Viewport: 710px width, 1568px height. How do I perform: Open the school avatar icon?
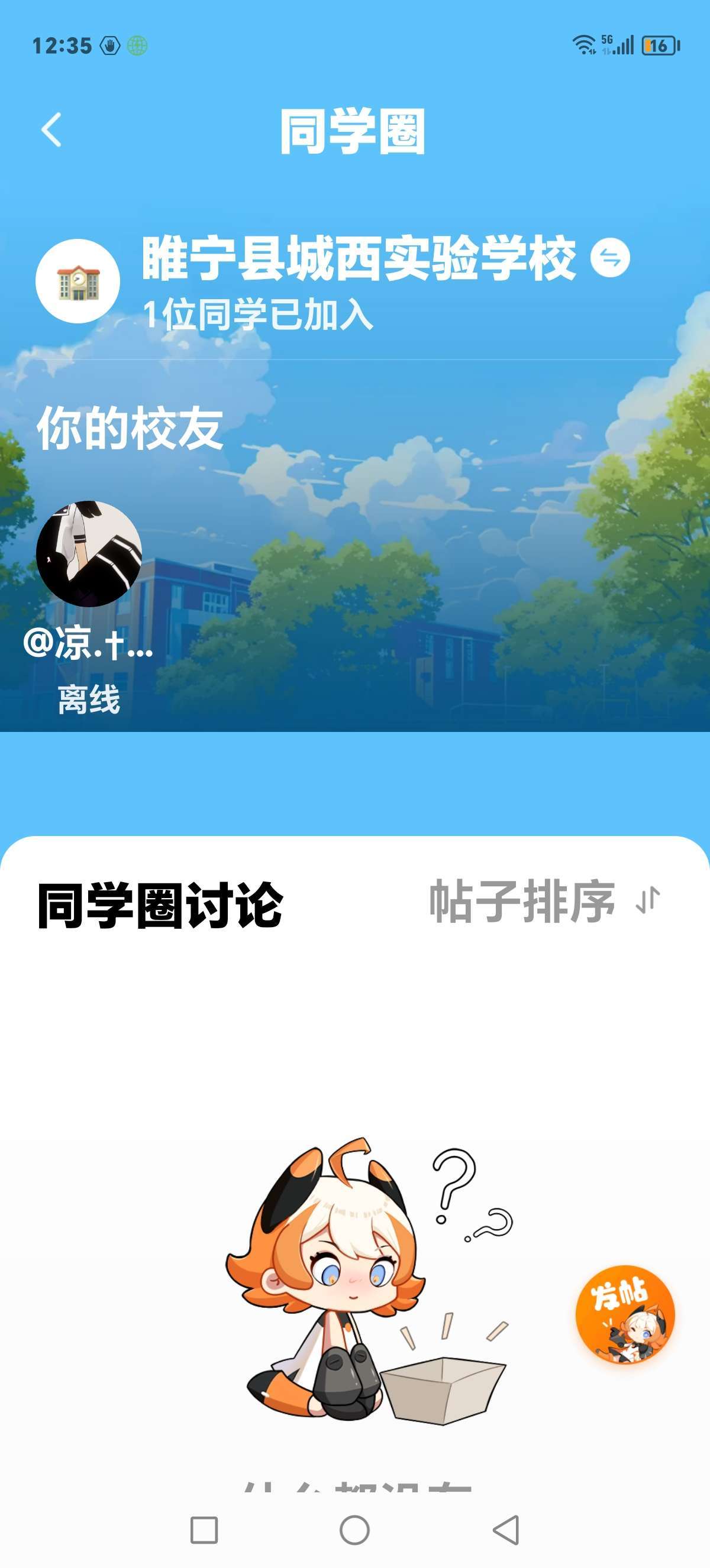pos(78,281)
